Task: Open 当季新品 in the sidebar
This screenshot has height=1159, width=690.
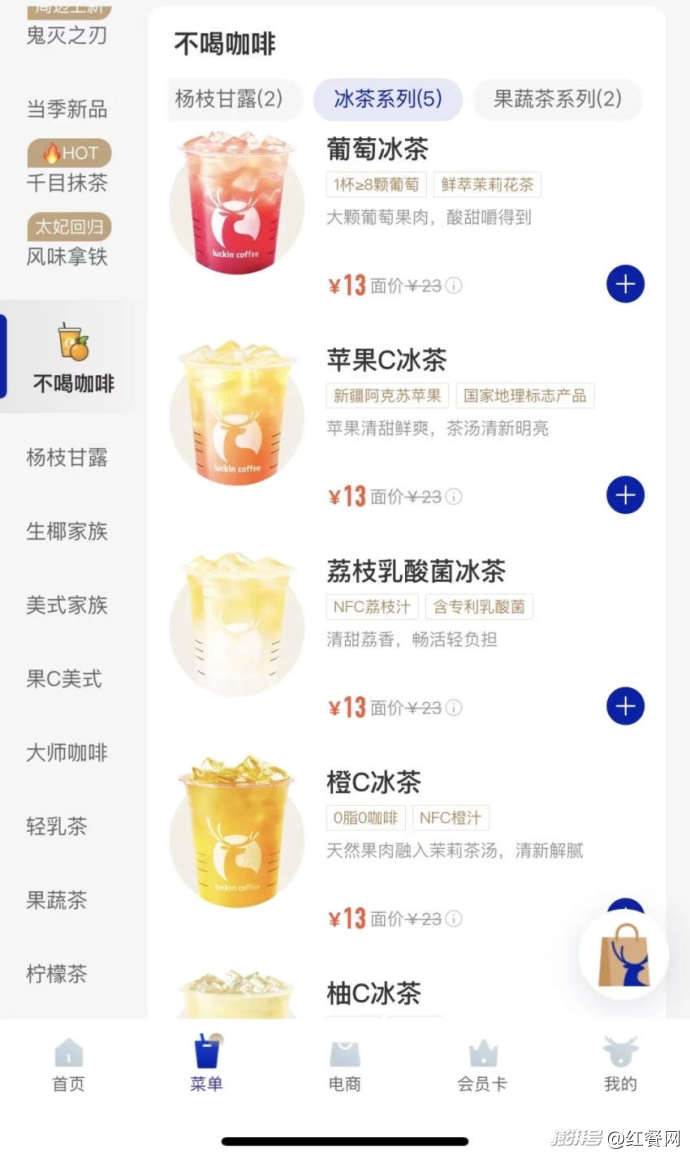Action: pyautogui.click(x=67, y=109)
